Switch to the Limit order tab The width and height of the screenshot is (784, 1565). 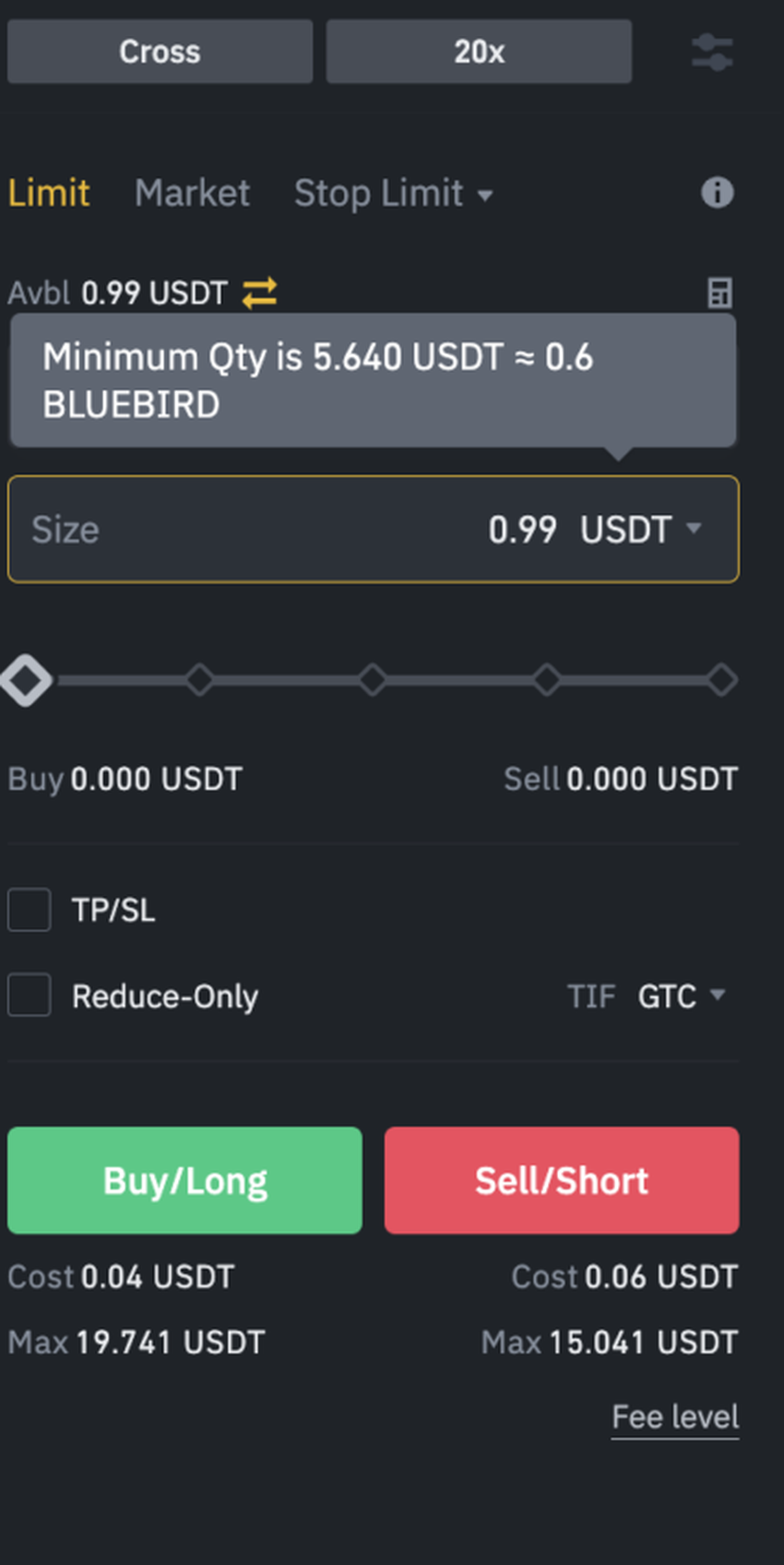[49, 194]
